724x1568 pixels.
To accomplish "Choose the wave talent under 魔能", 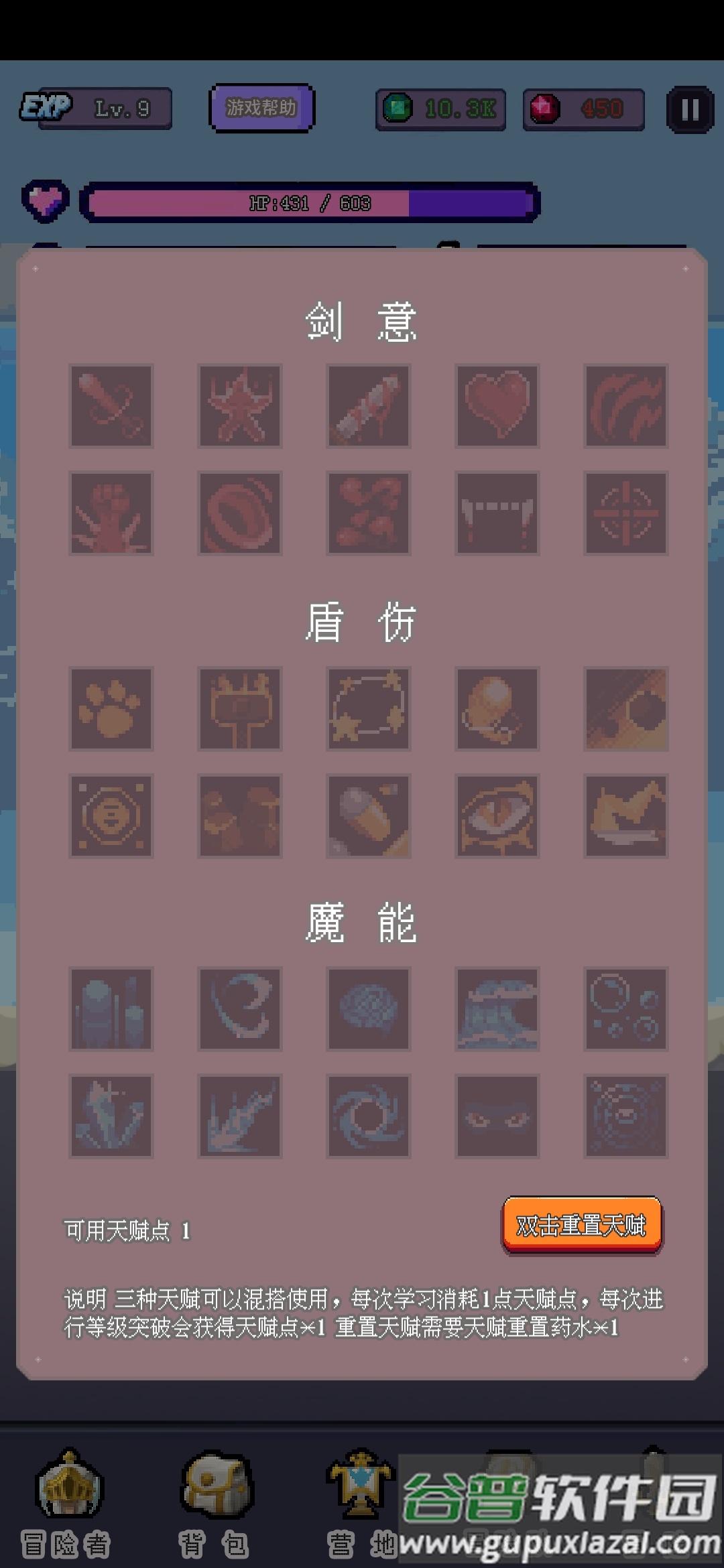I will 497,1008.
